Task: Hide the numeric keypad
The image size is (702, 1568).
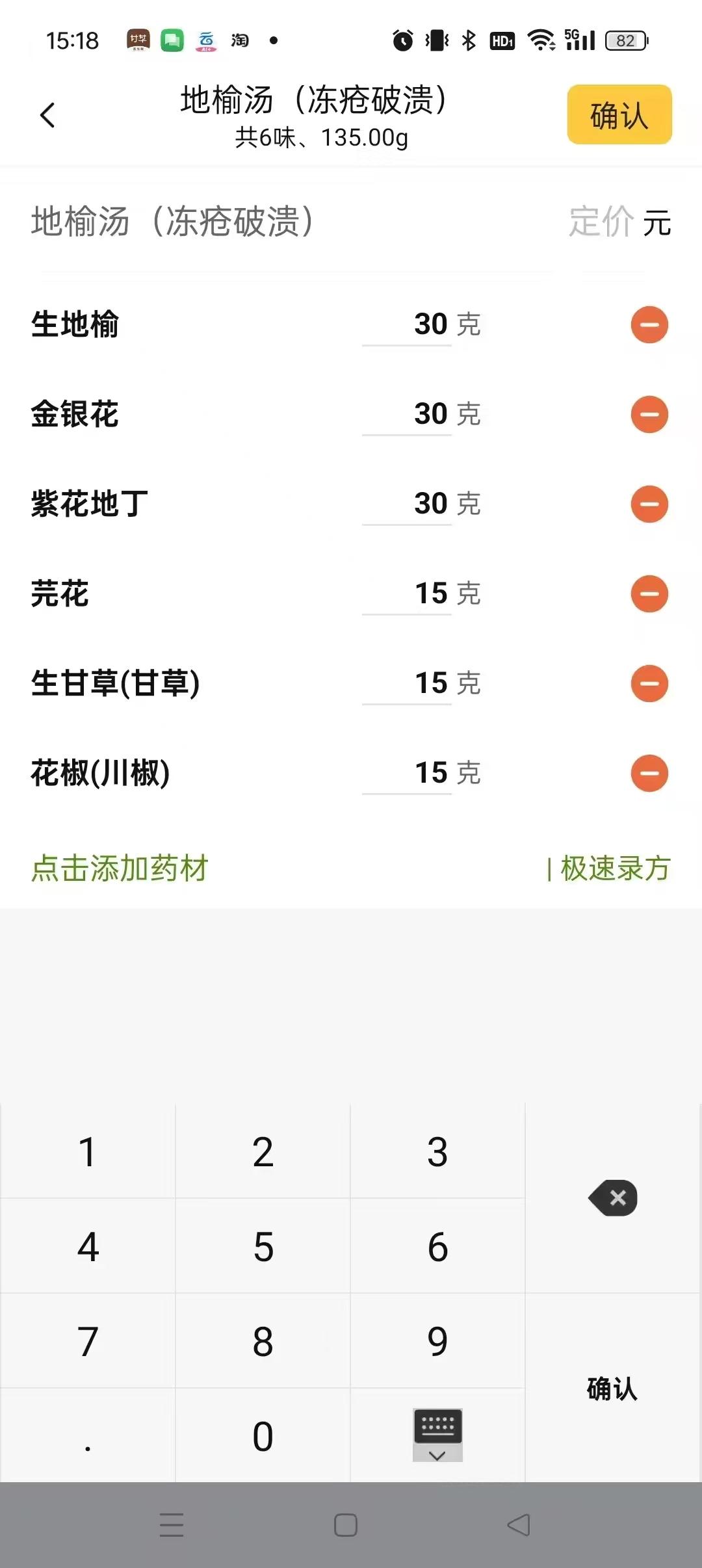Action: click(437, 1435)
